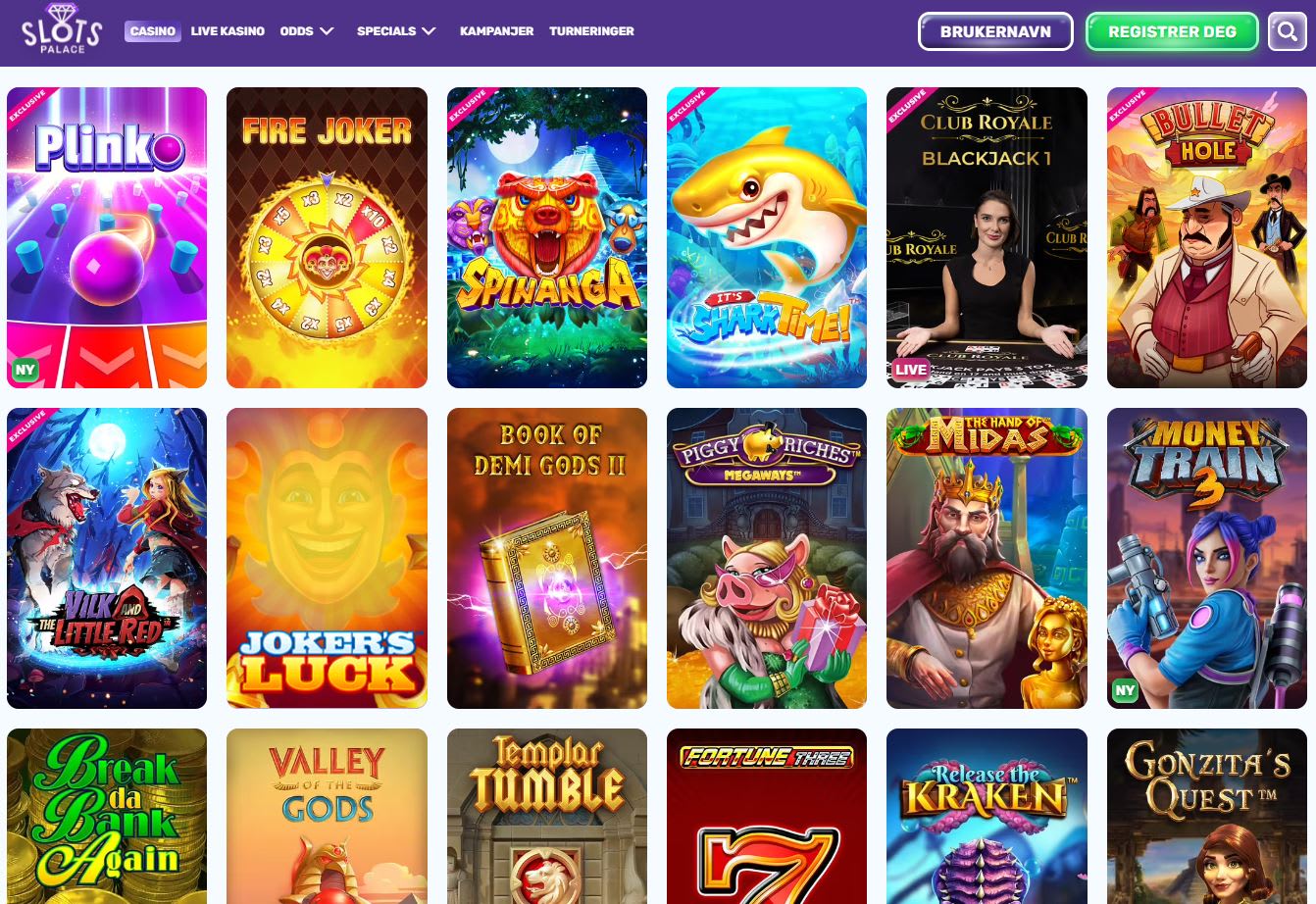The height and width of the screenshot is (904, 1316).
Task: Open the search magnifier icon
Action: [1287, 31]
